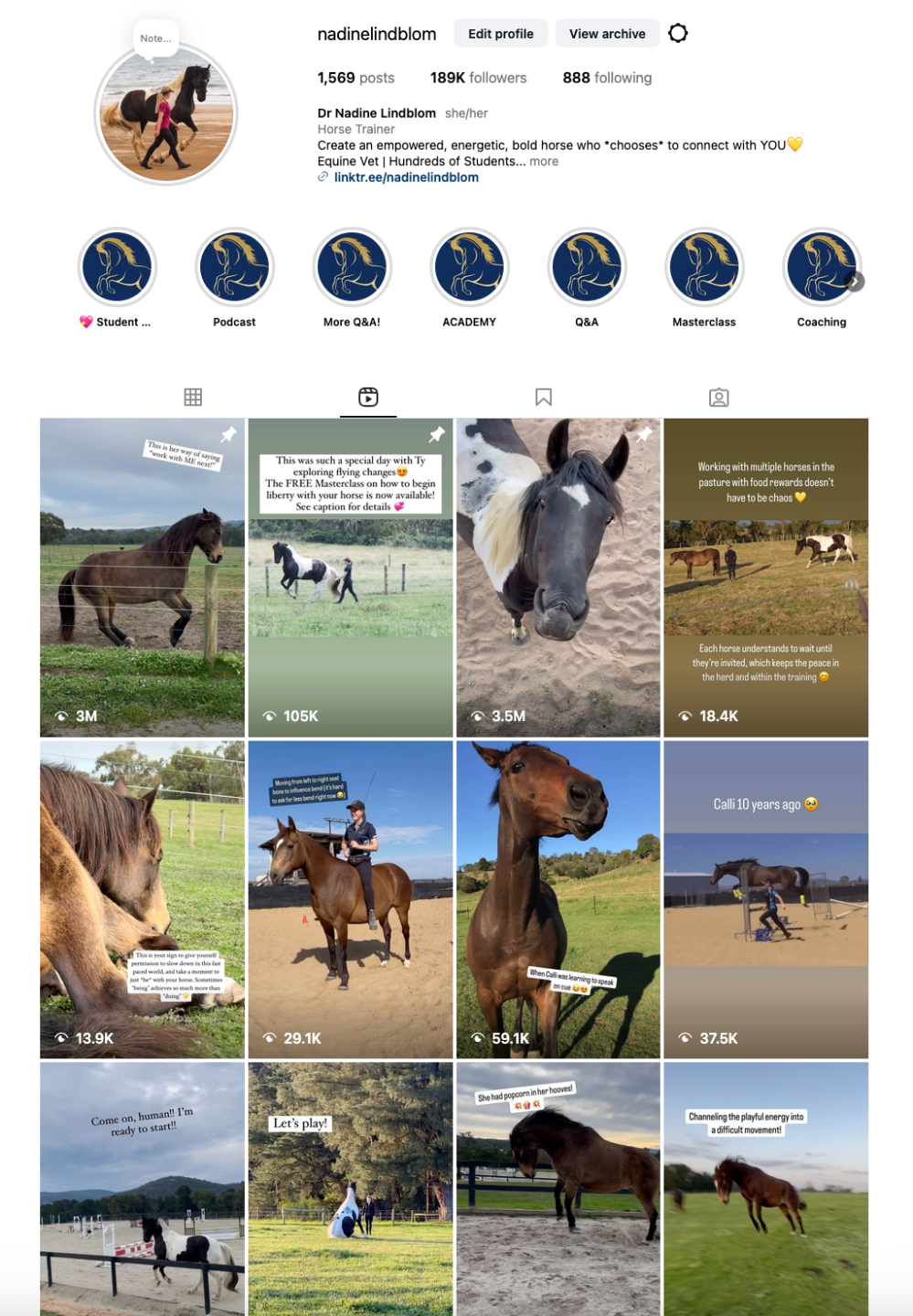Open the Coaching story highlight
The height and width of the screenshot is (1316, 913).
(821, 268)
